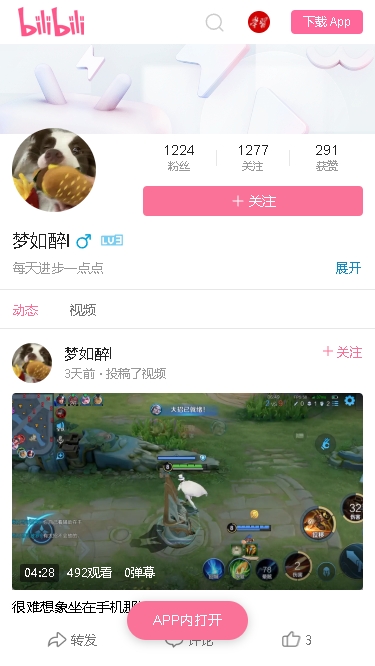This screenshot has width=375, height=666.
Task: Switch to the 视频 tab
Action: click(83, 310)
